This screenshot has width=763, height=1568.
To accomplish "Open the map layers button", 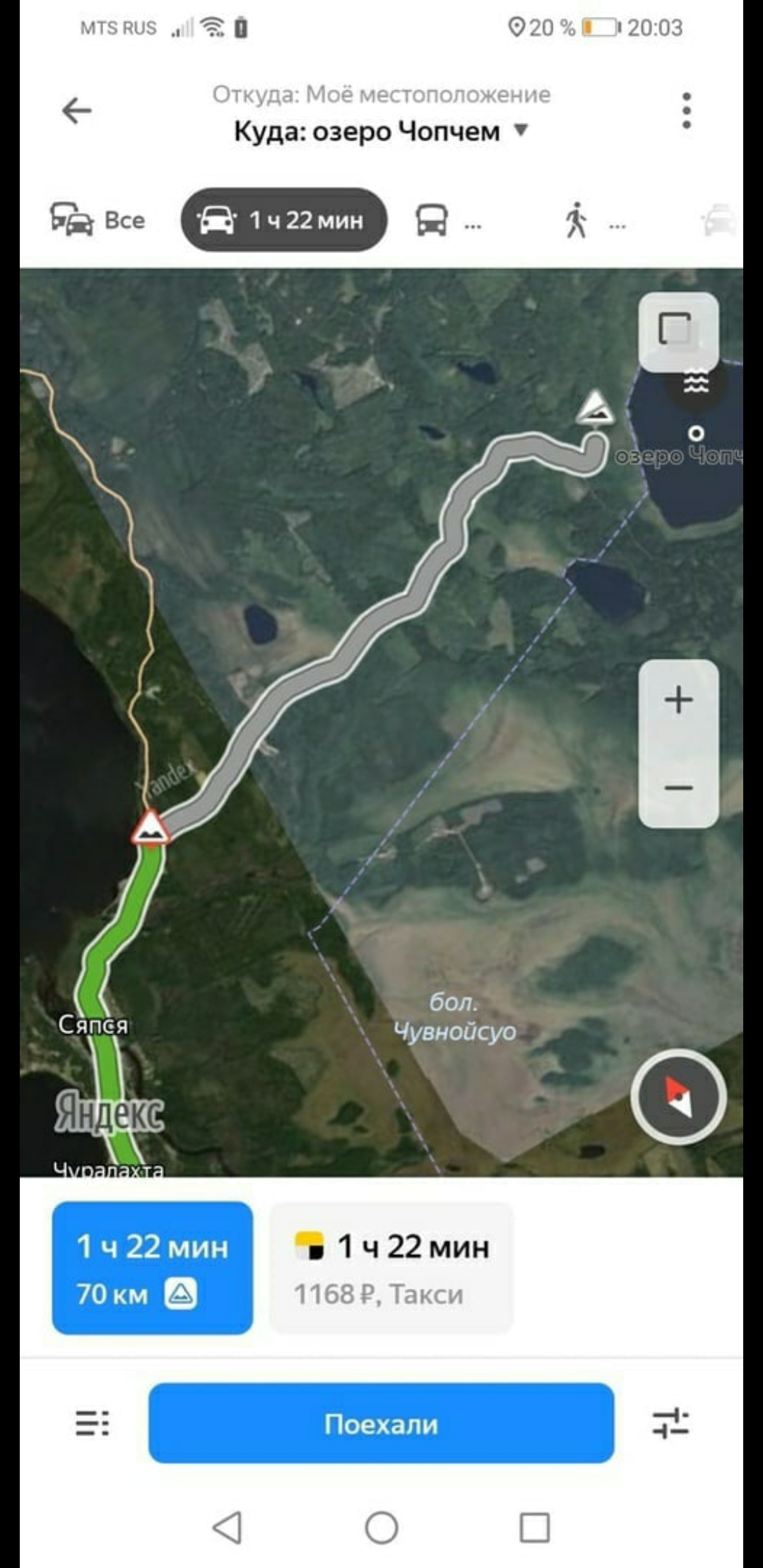I will coord(678,331).
